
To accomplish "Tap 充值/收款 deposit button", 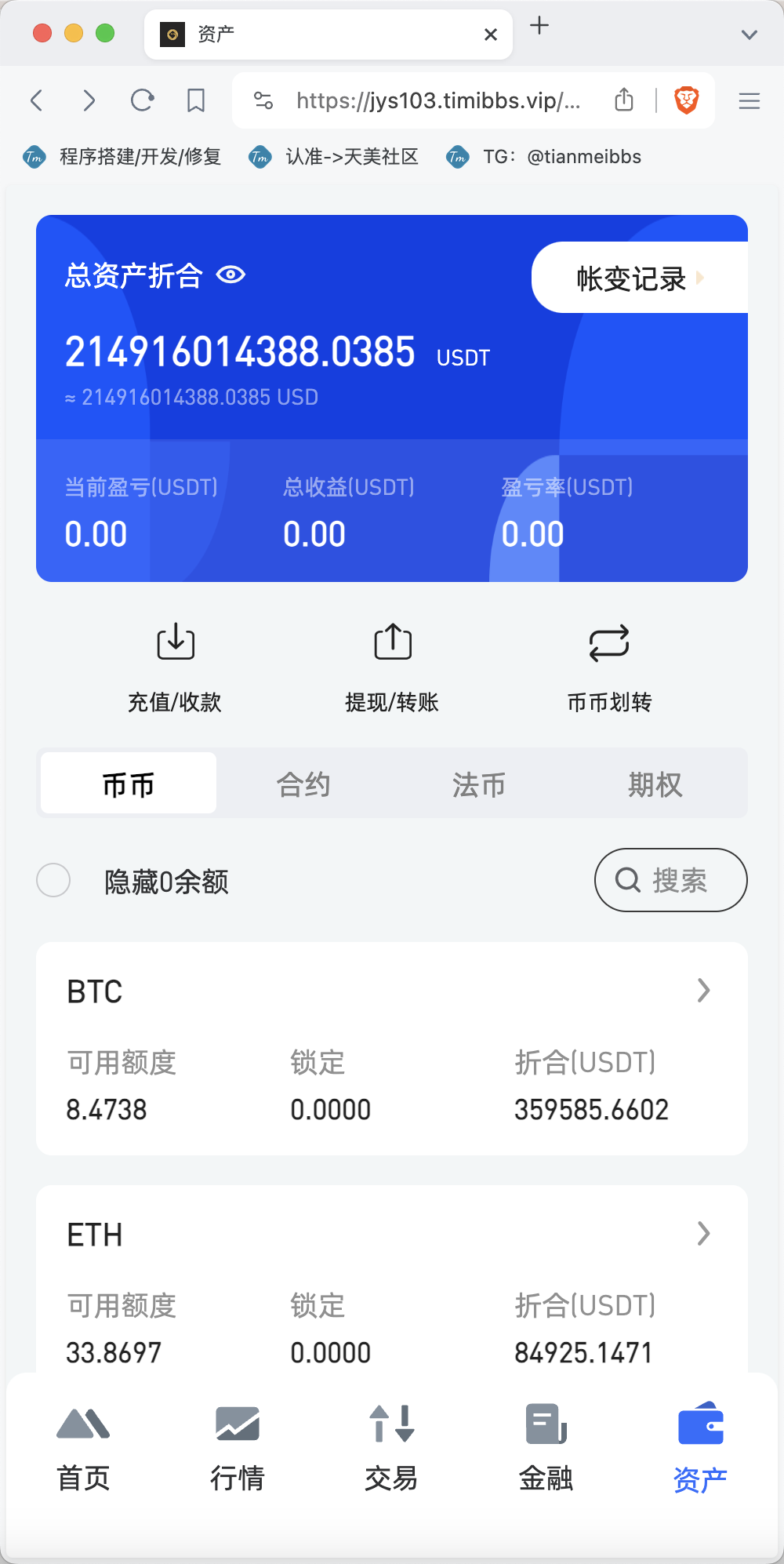I will point(175,667).
